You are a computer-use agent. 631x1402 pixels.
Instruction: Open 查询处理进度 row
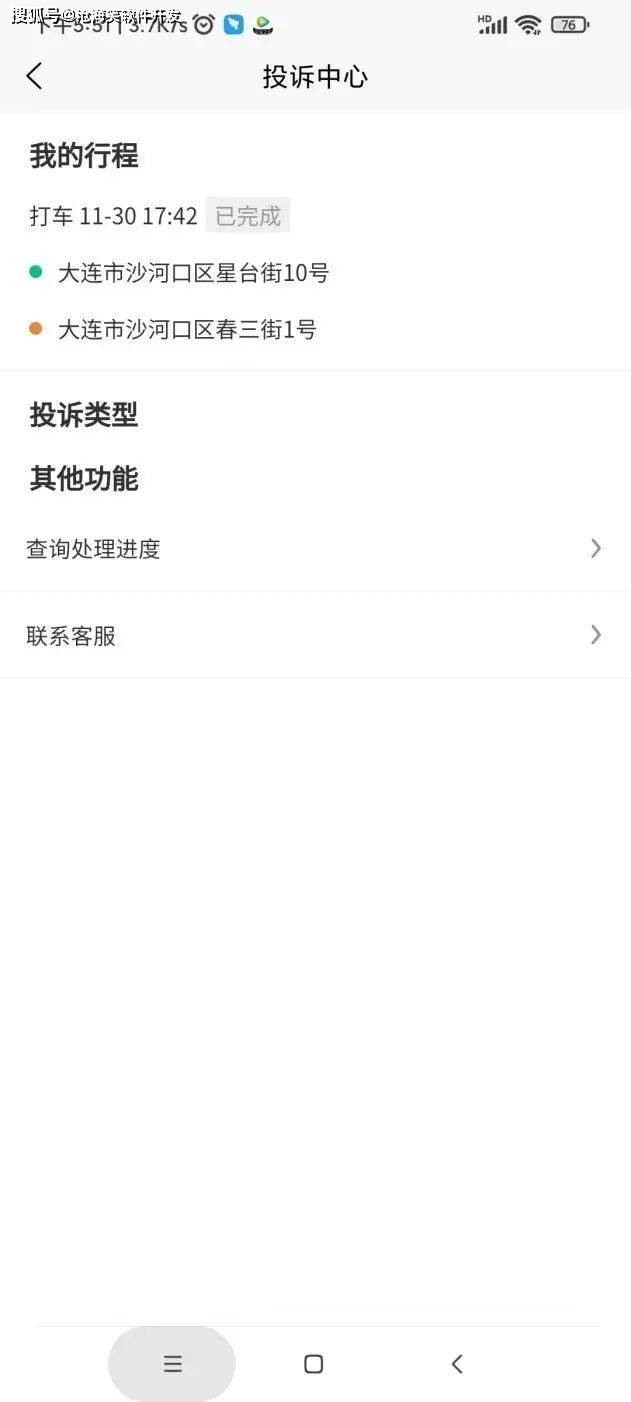315,548
